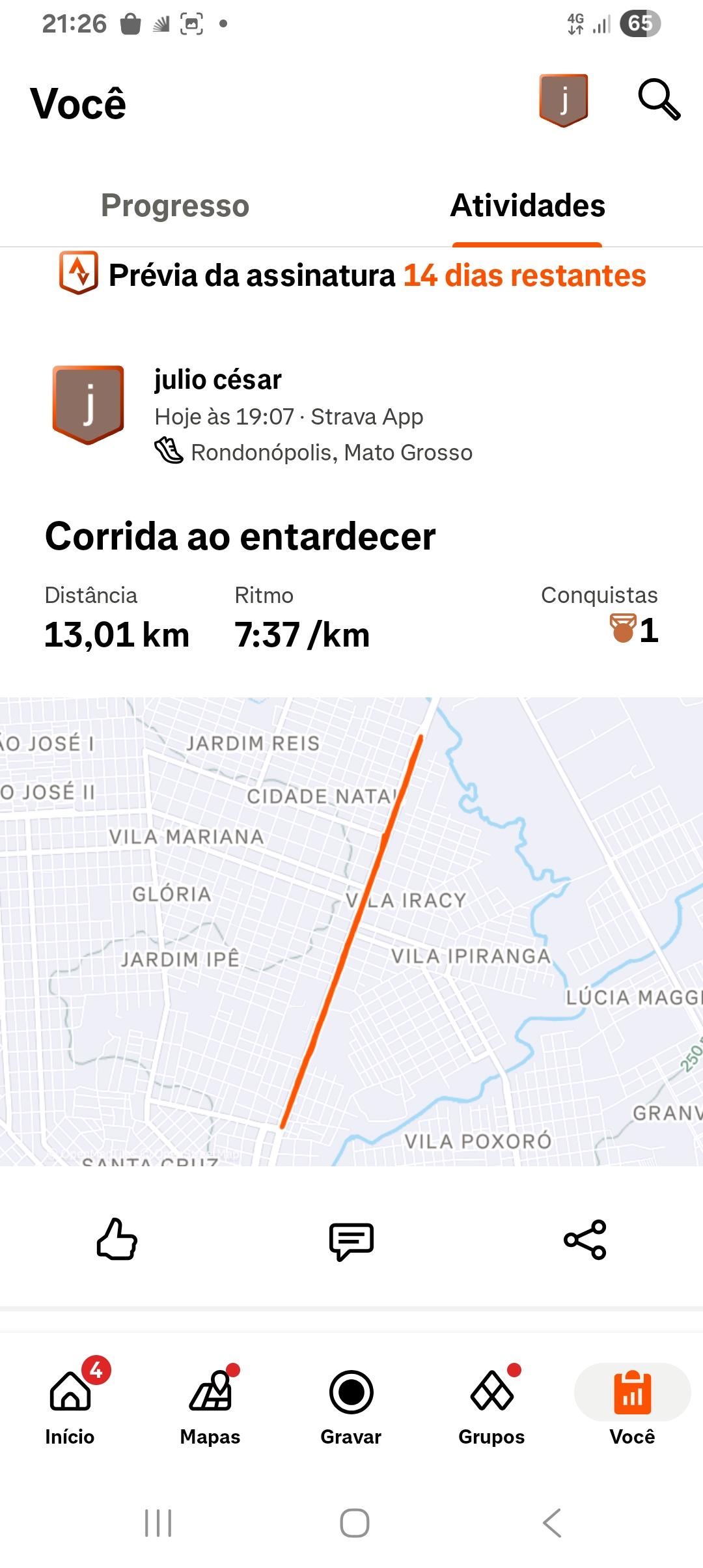This screenshot has width=703, height=1568.
Task: Open the Mapas tab
Action: (210, 1405)
